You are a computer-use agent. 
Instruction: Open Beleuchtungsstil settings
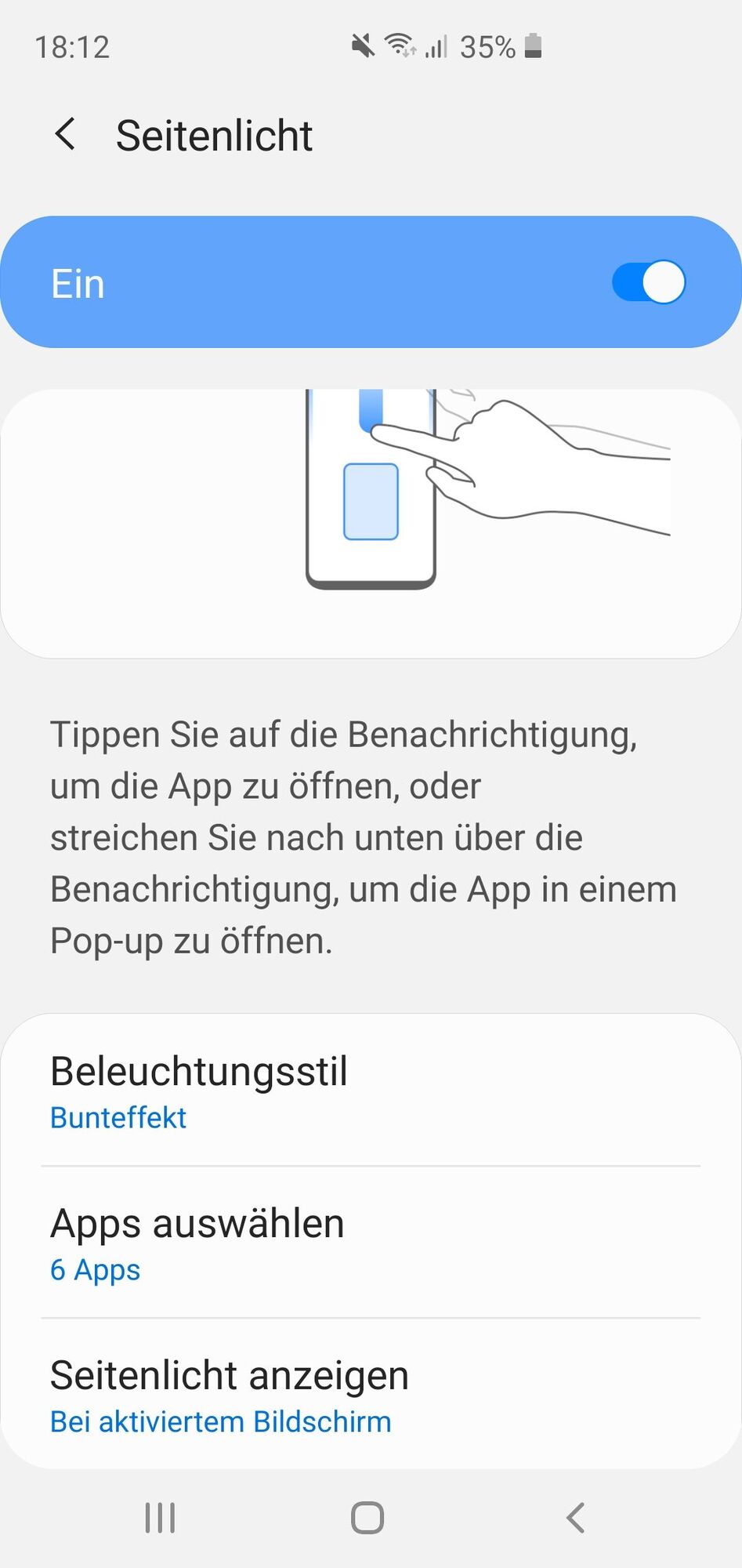tap(370, 1091)
